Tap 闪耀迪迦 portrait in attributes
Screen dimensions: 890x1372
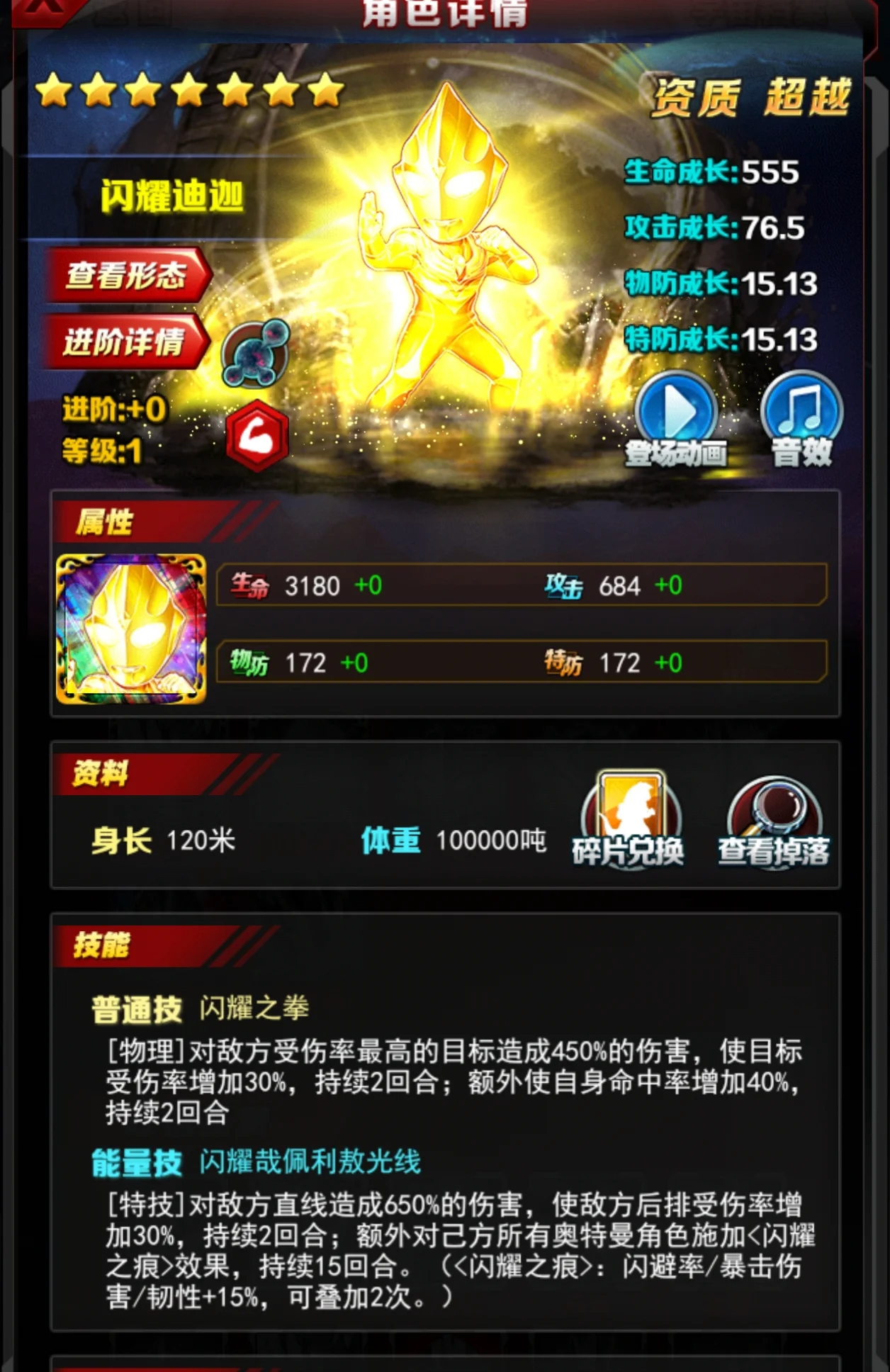click(131, 629)
